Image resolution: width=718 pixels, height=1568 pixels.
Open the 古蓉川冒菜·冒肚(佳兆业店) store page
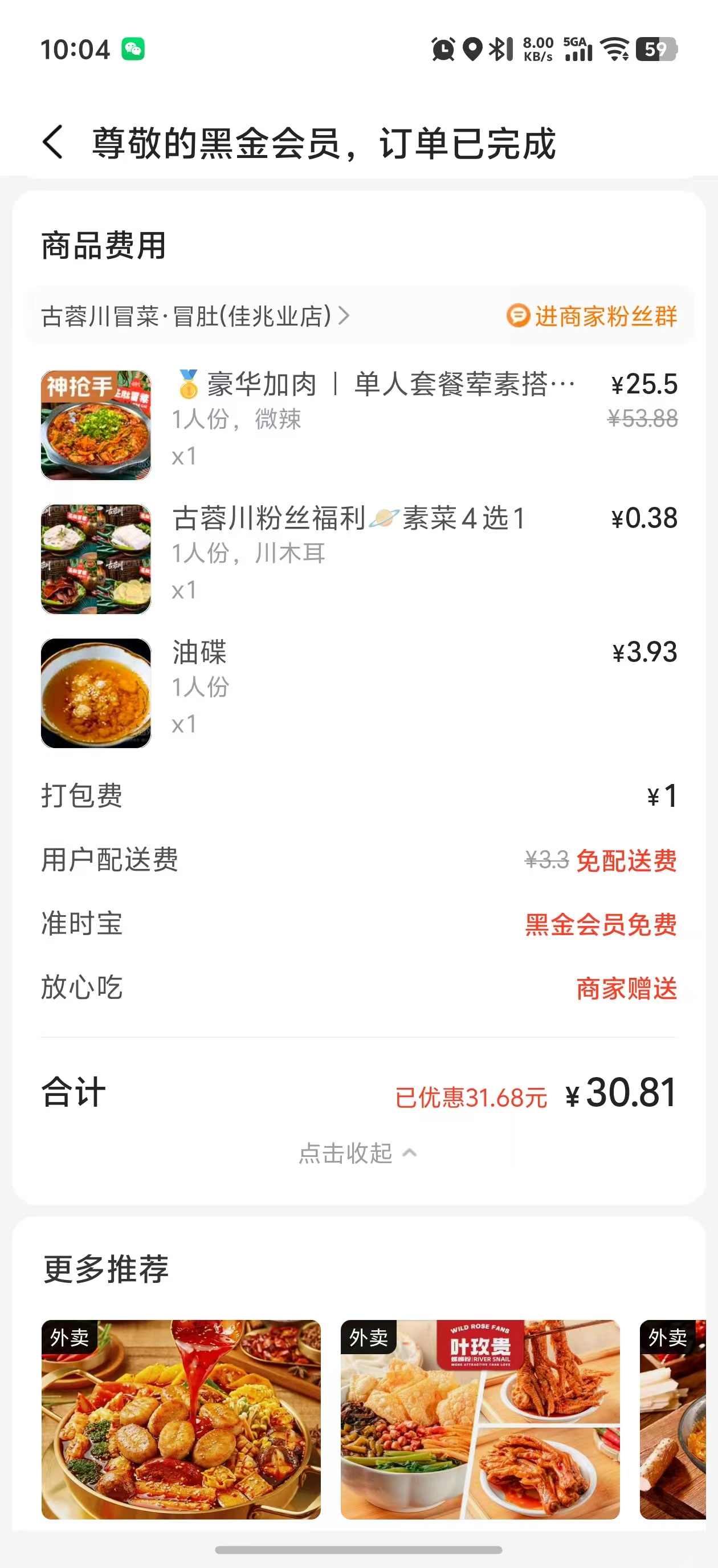click(x=195, y=316)
